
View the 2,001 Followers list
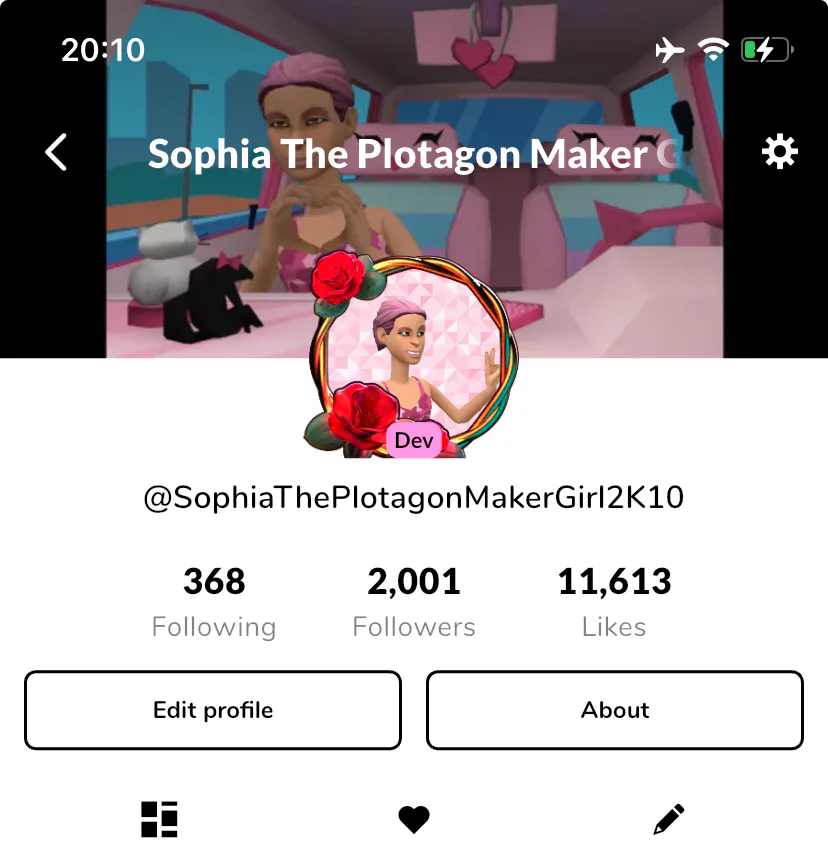click(414, 602)
